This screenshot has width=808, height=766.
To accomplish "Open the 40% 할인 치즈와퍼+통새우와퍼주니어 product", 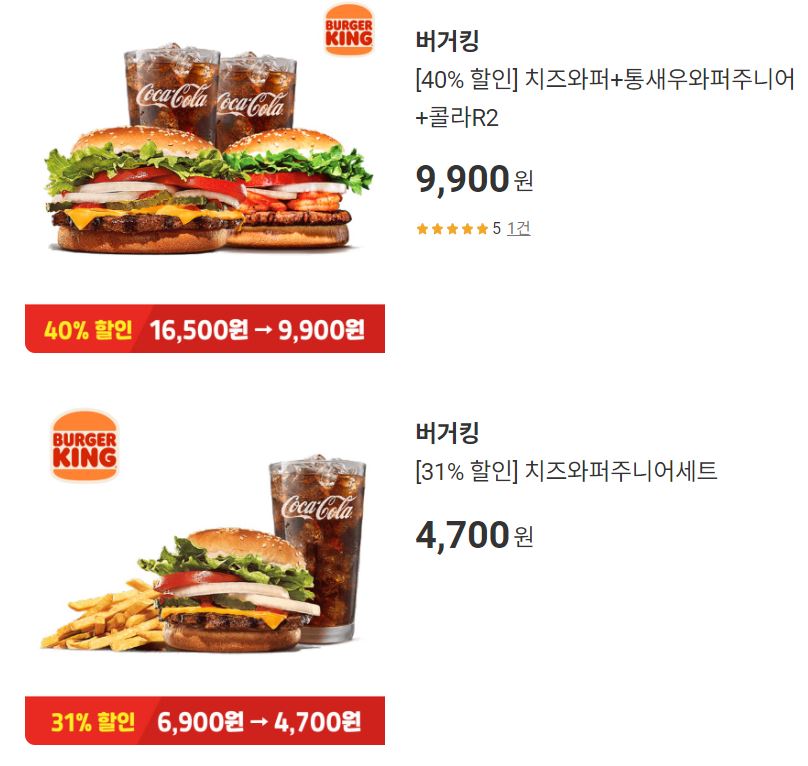I will (x=605, y=98).
